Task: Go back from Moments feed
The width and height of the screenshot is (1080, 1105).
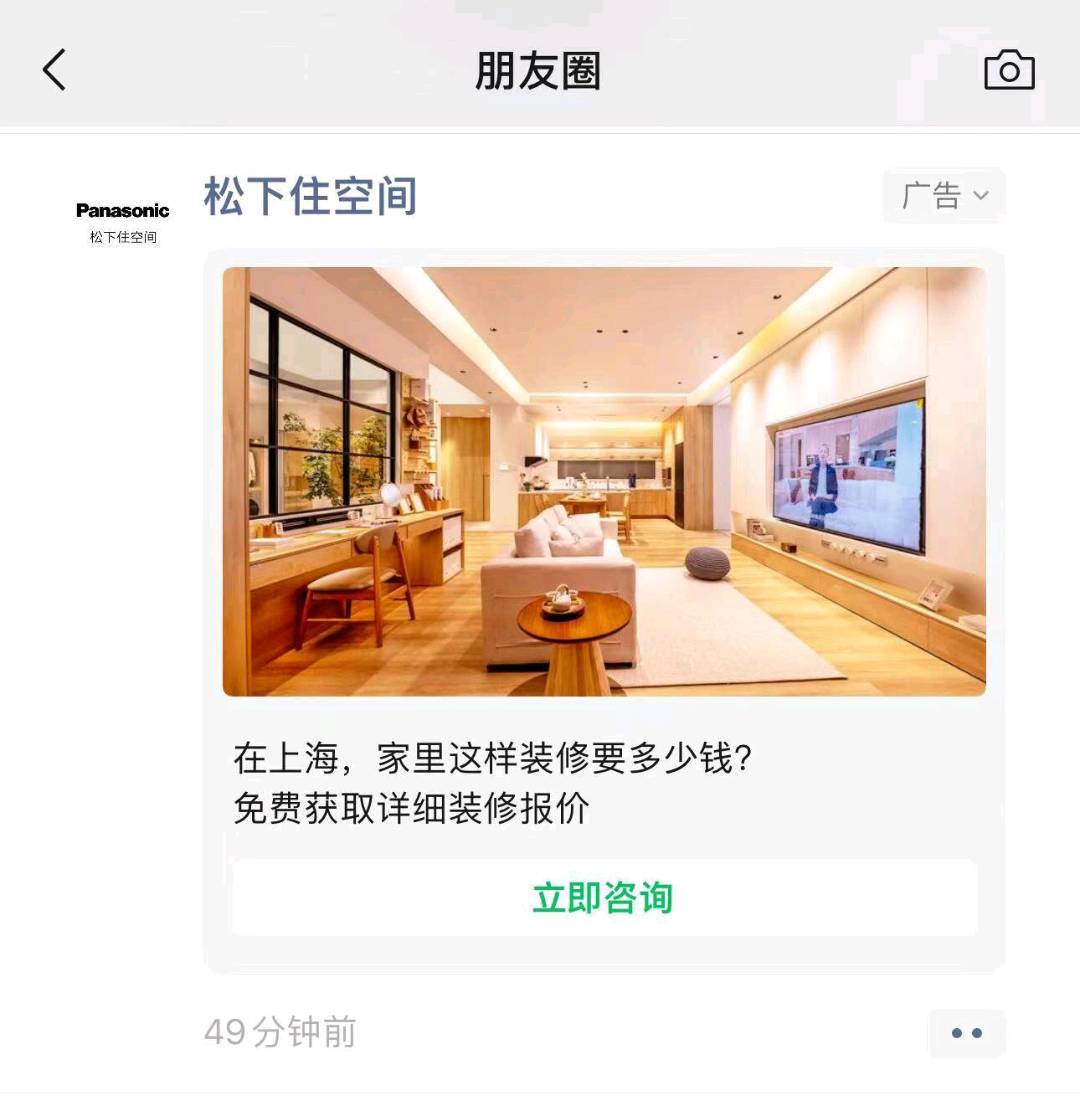Action: (55, 71)
